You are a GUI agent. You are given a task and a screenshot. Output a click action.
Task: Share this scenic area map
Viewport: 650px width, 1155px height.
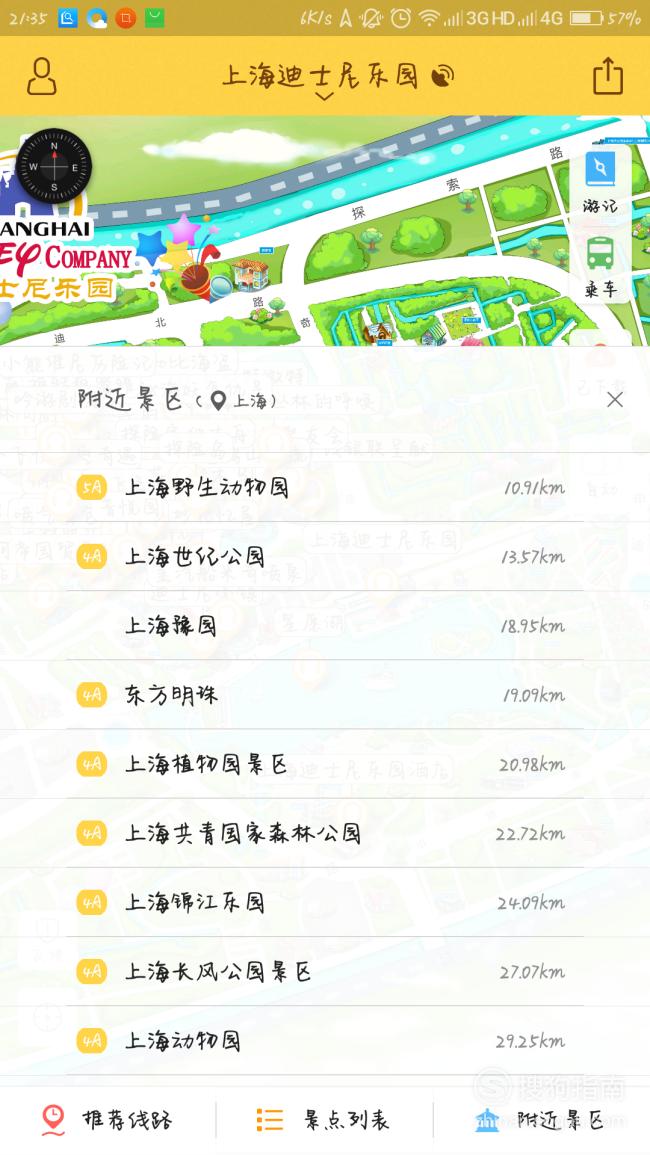(x=608, y=76)
